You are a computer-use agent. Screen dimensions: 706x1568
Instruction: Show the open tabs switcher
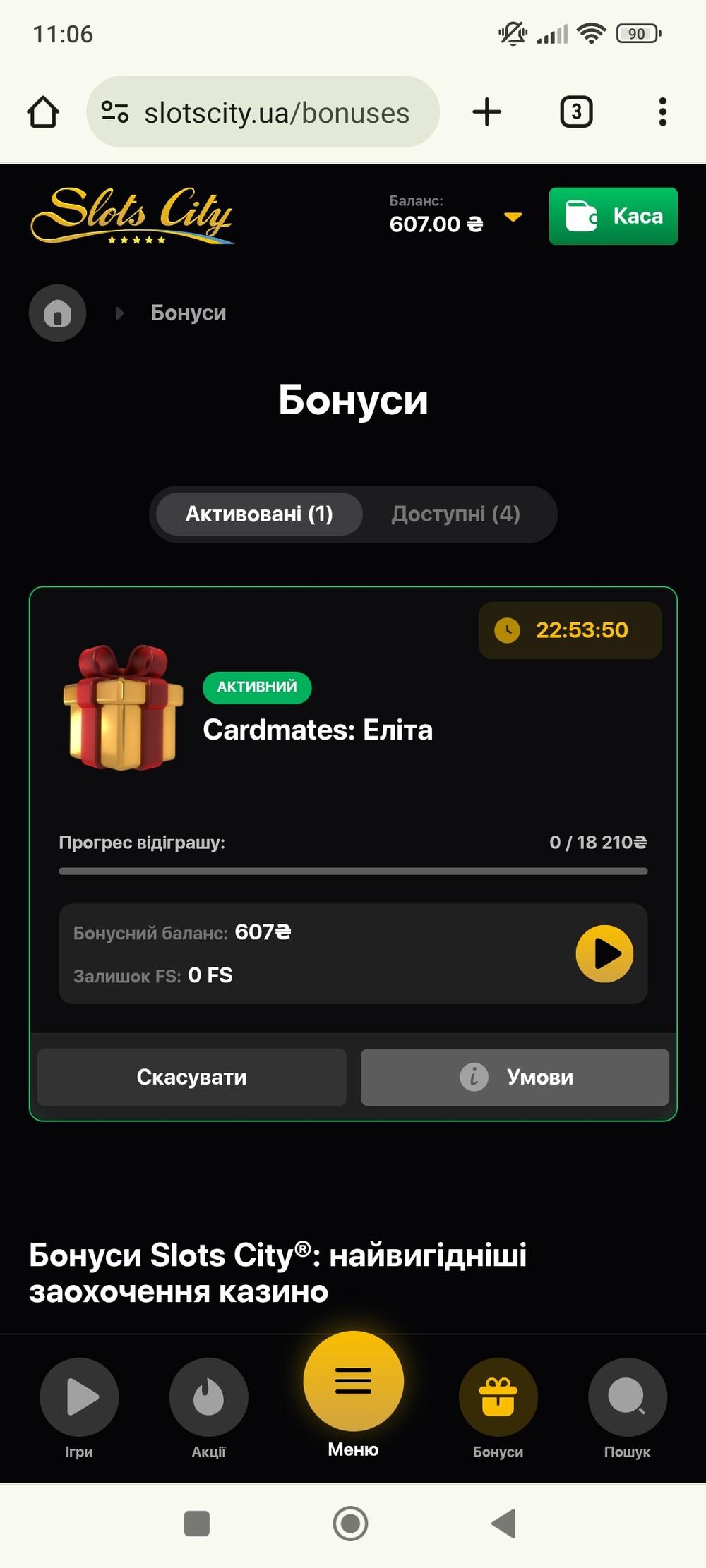[576, 112]
